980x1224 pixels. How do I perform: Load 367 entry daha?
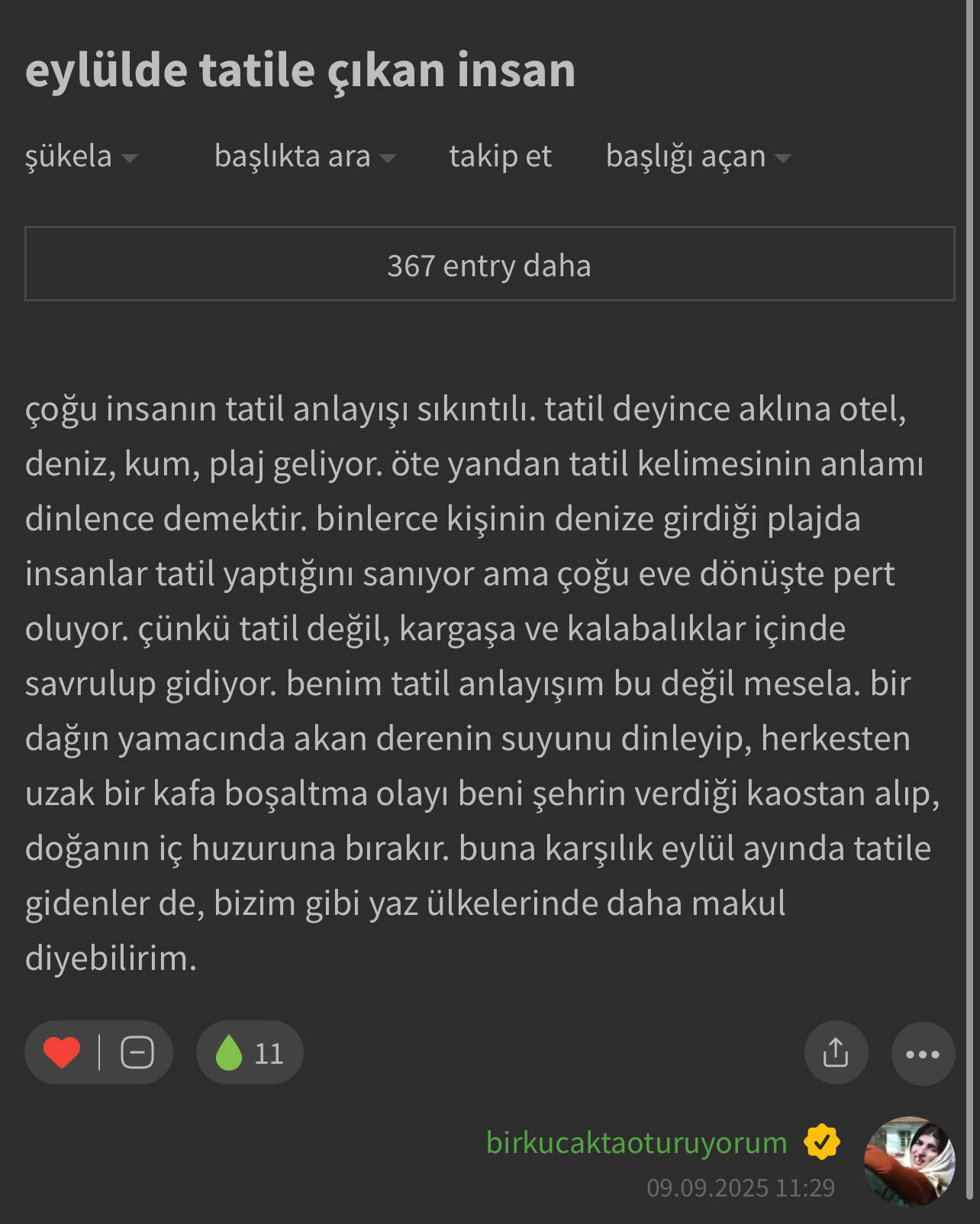(x=489, y=264)
